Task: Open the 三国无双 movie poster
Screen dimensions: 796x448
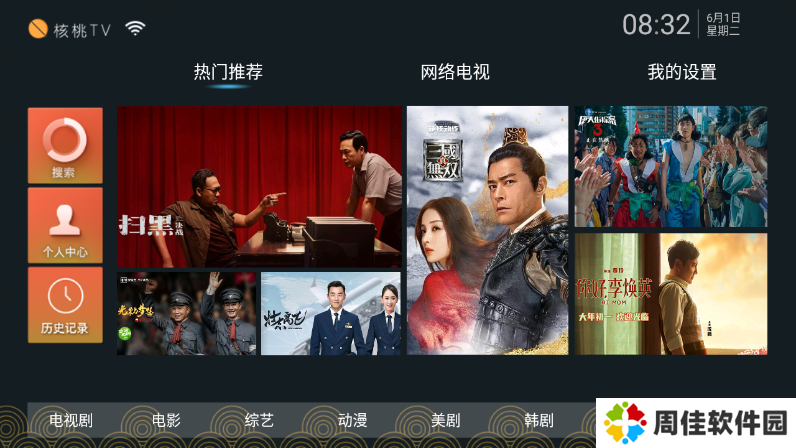Action: (487, 230)
